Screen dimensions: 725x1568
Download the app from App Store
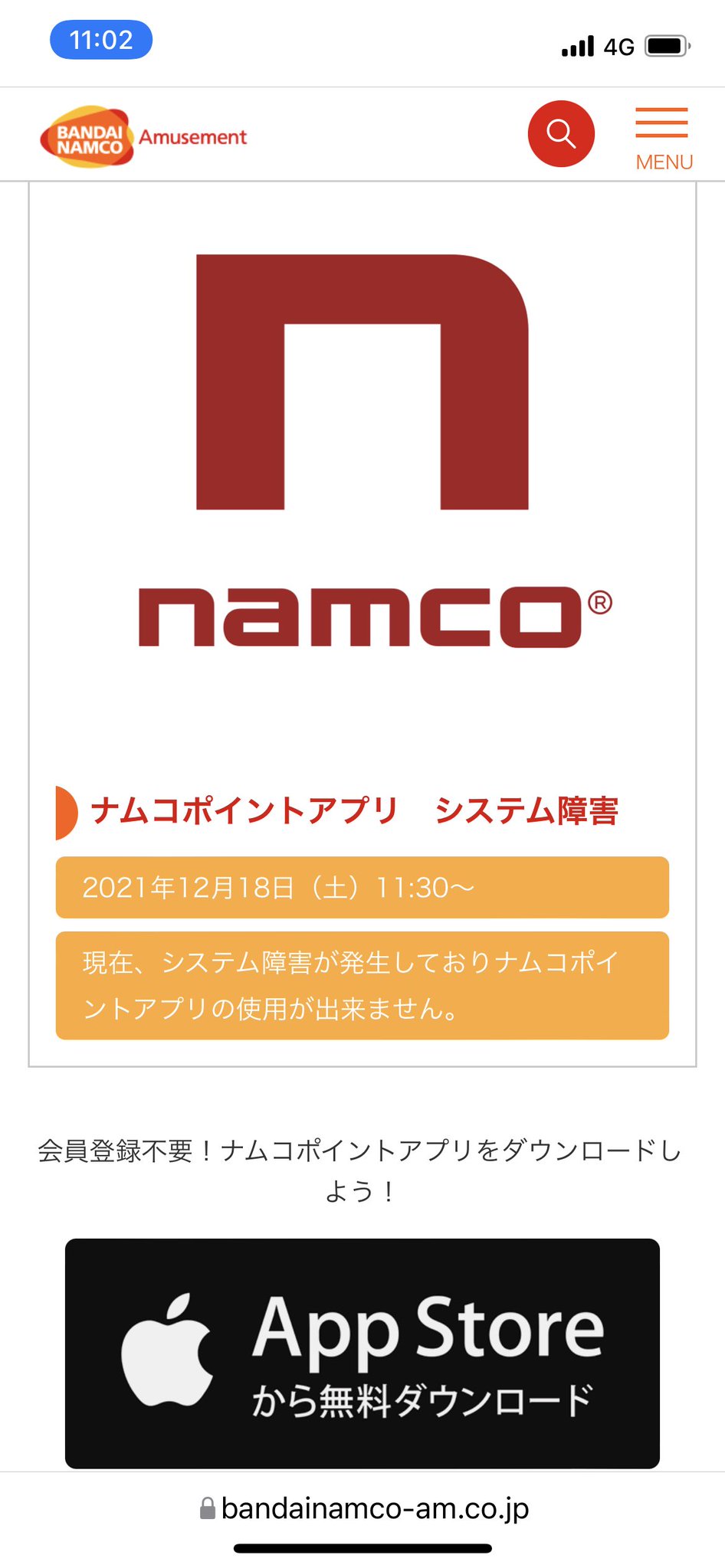pos(362,1353)
